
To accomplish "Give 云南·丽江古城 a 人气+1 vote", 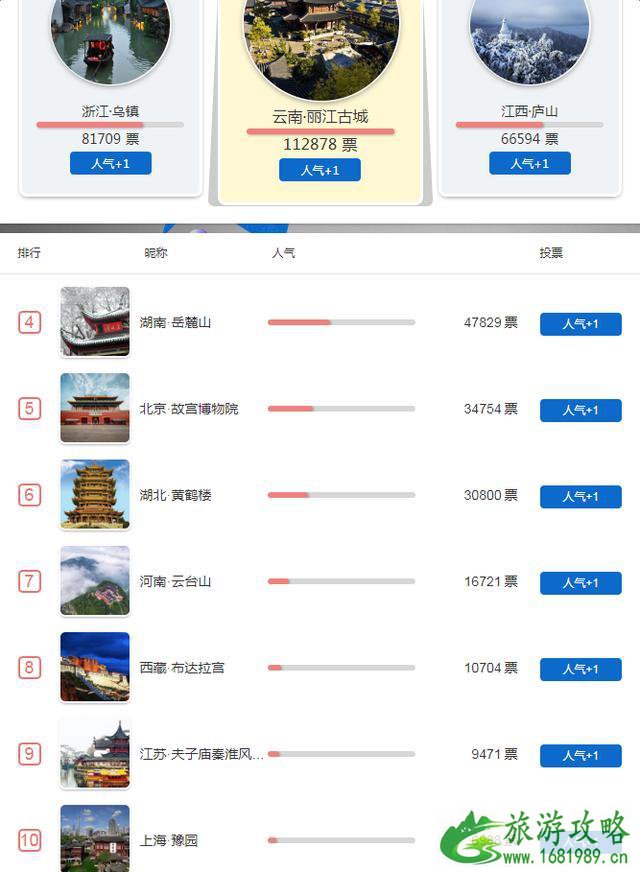I will click(319, 170).
